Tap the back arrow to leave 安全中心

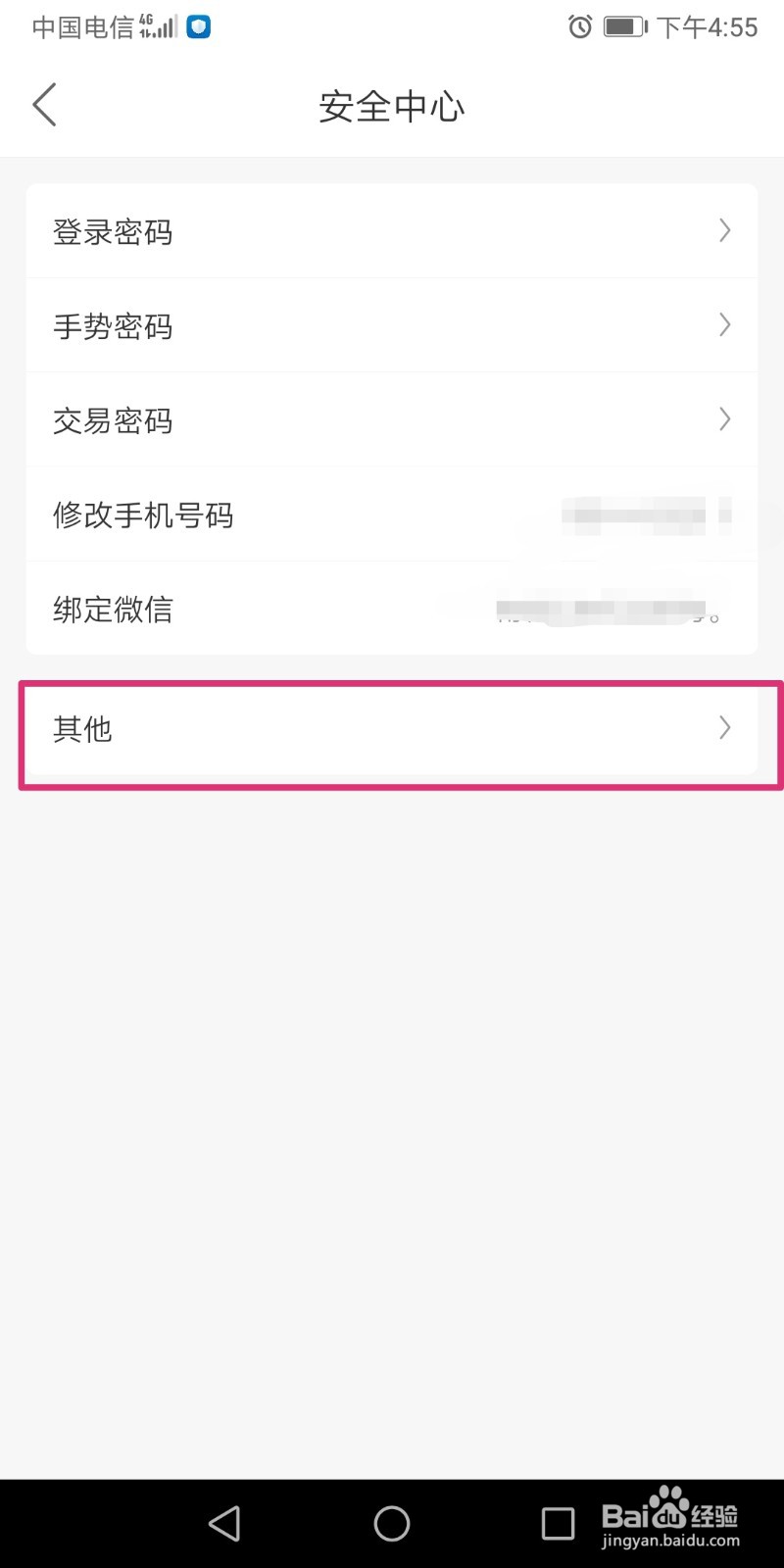(43, 103)
